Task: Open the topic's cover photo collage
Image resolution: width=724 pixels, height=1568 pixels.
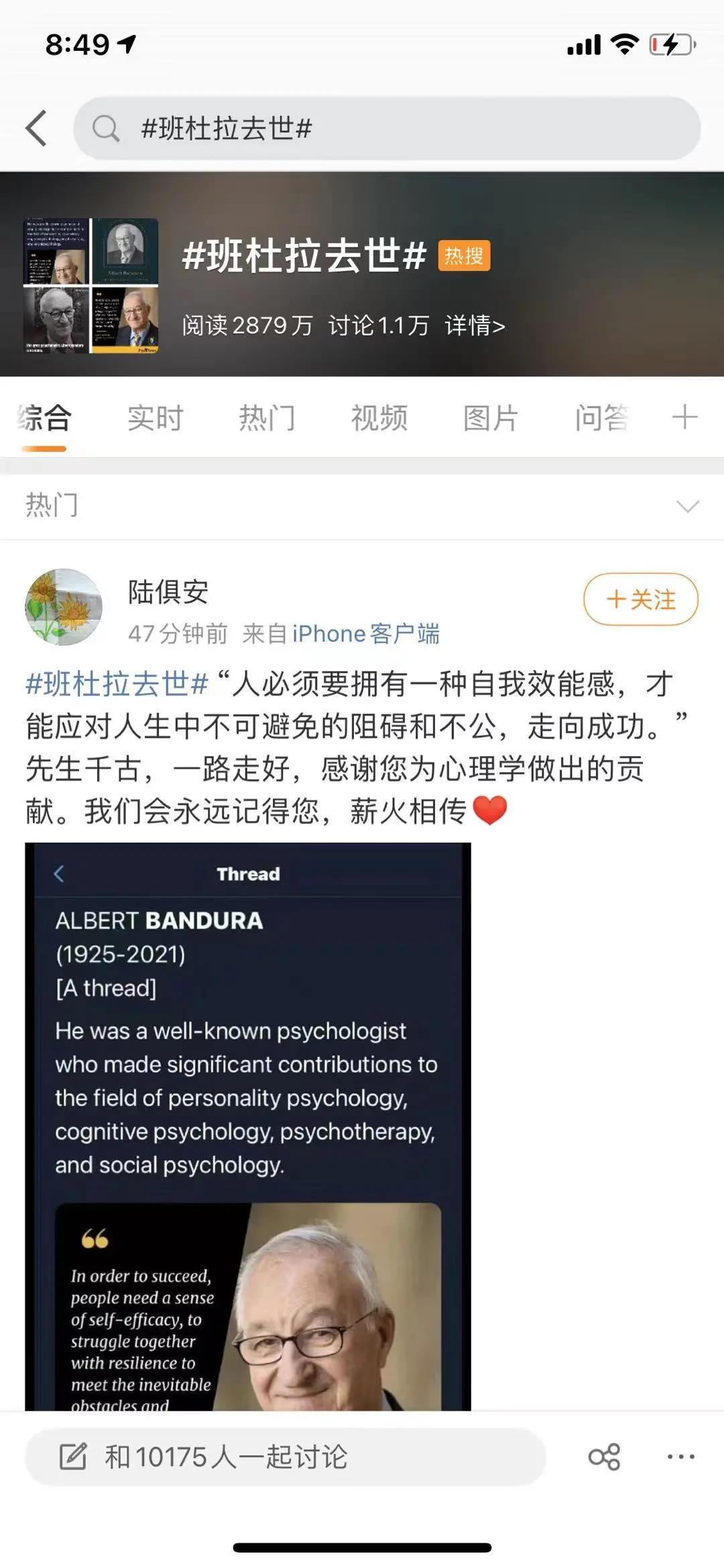Action: coord(91,286)
